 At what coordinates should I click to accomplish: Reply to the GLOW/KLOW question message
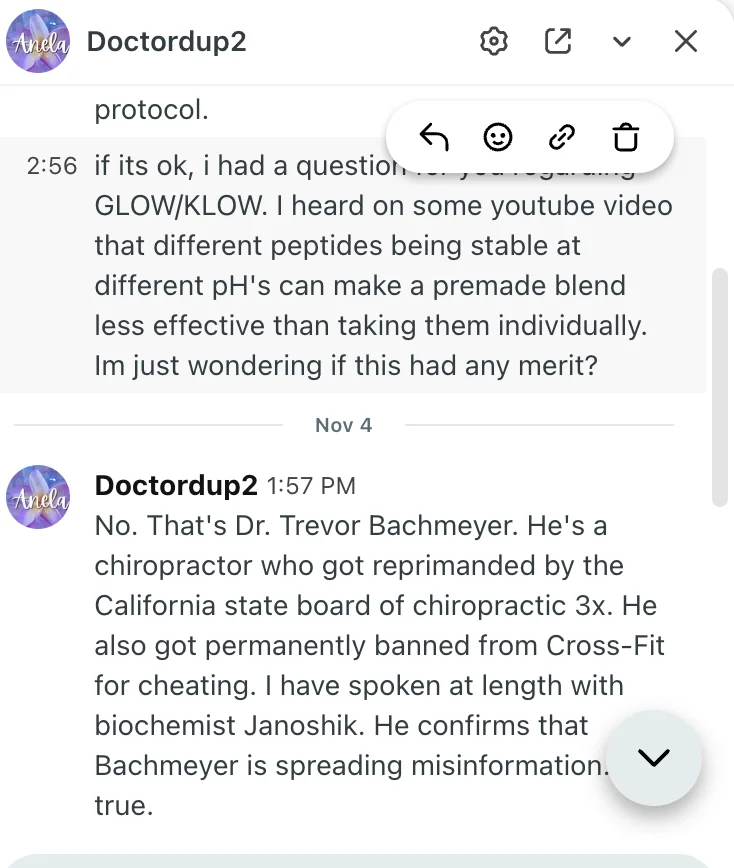click(x=434, y=137)
